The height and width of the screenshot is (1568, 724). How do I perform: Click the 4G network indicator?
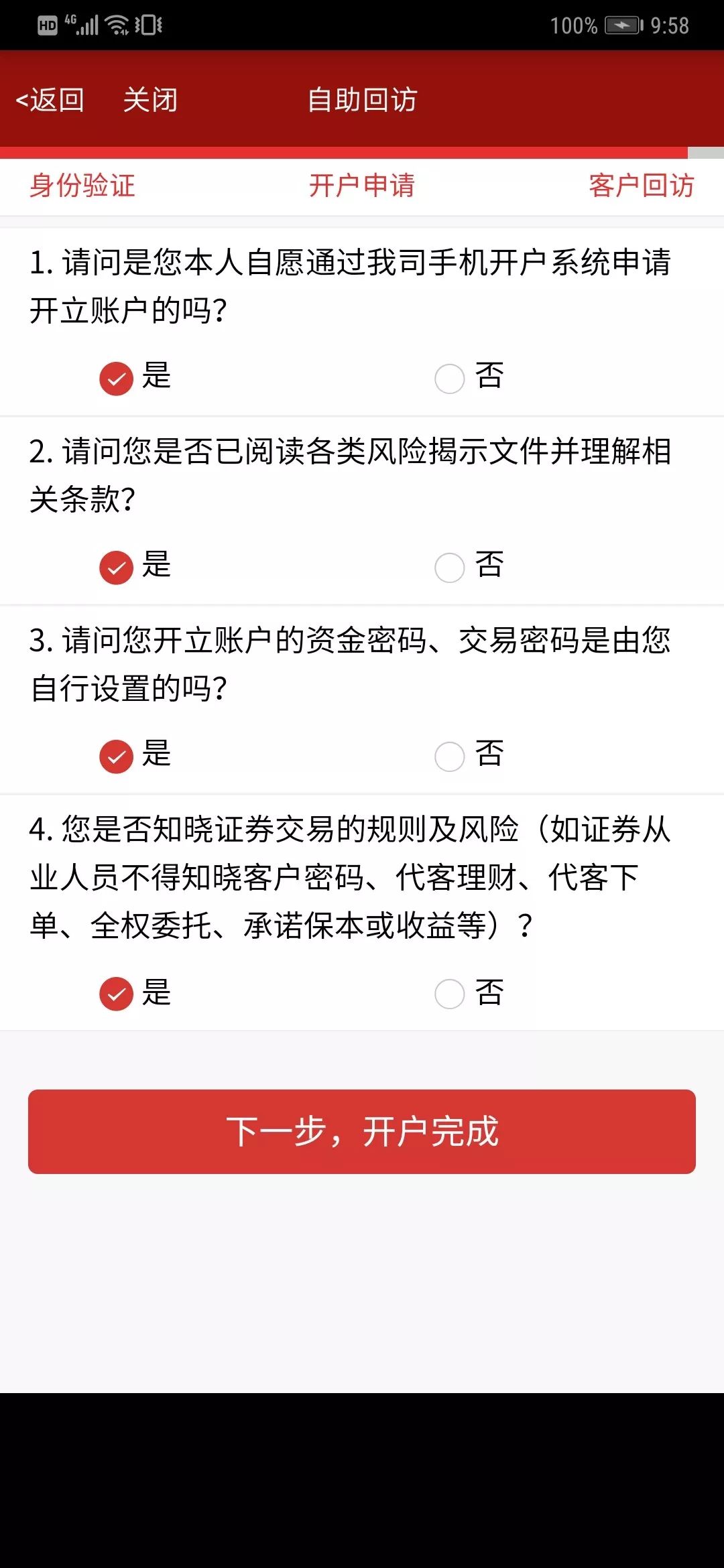[72, 20]
